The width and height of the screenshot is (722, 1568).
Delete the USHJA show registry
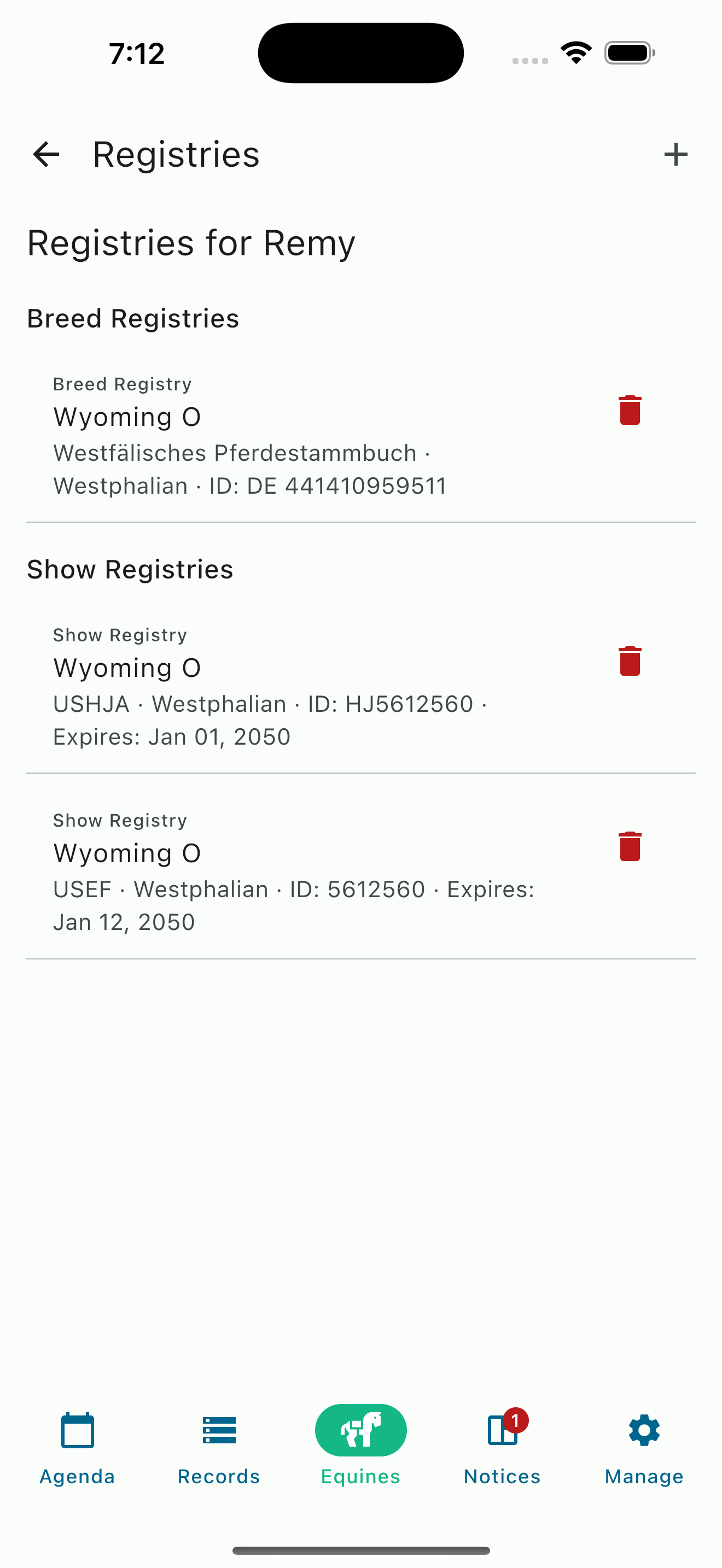click(x=630, y=661)
